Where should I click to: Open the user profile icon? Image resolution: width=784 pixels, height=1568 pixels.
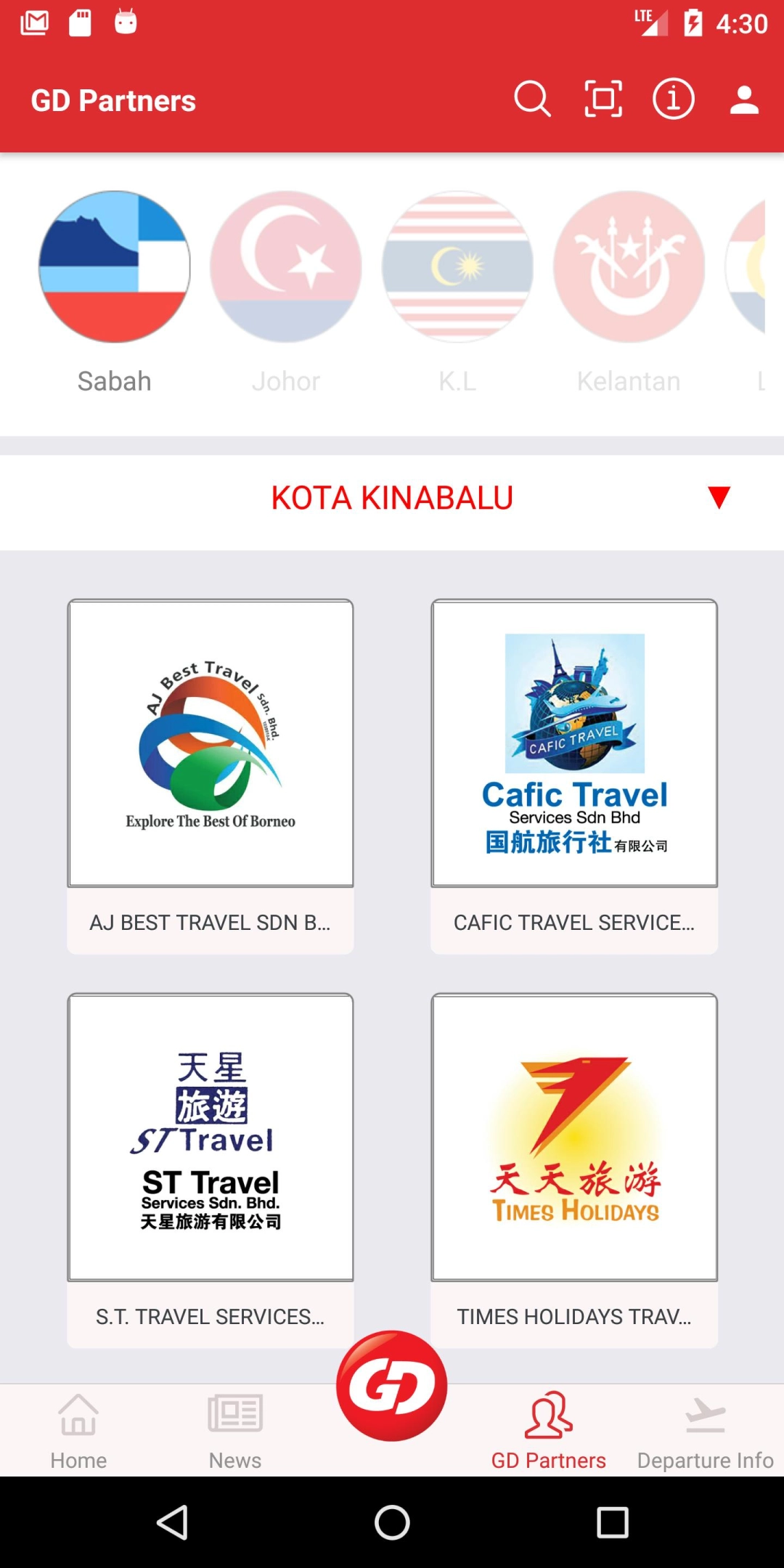(x=744, y=99)
